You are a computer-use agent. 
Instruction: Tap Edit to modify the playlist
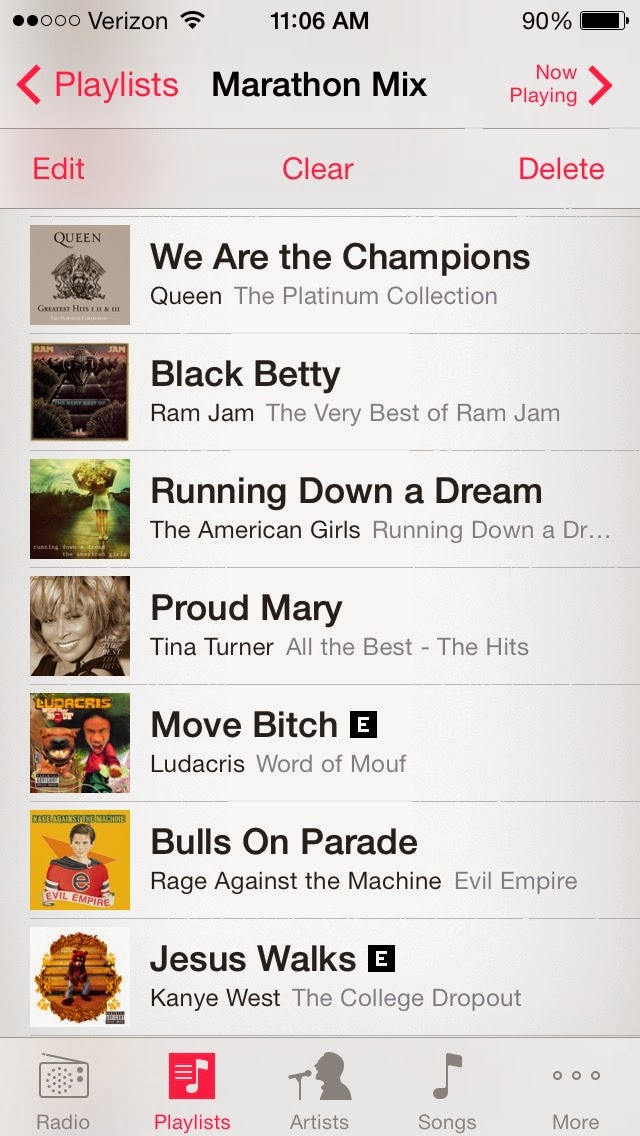pos(59,169)
